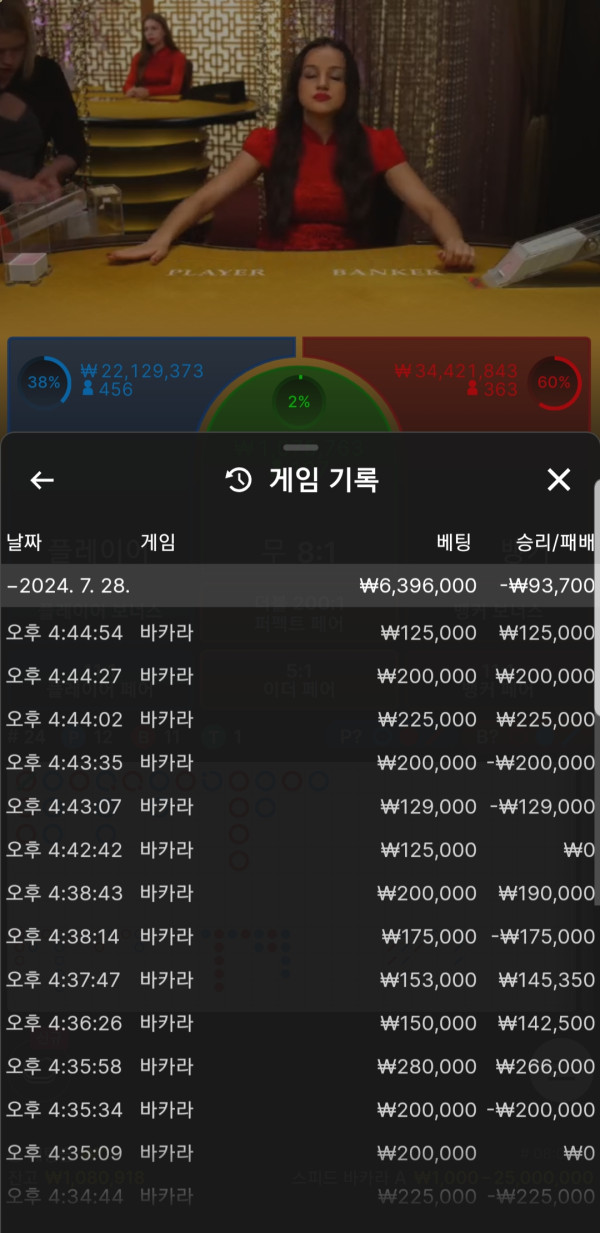View the 오후 4:35:58 round for ₩280,000

pos(300,1067)
